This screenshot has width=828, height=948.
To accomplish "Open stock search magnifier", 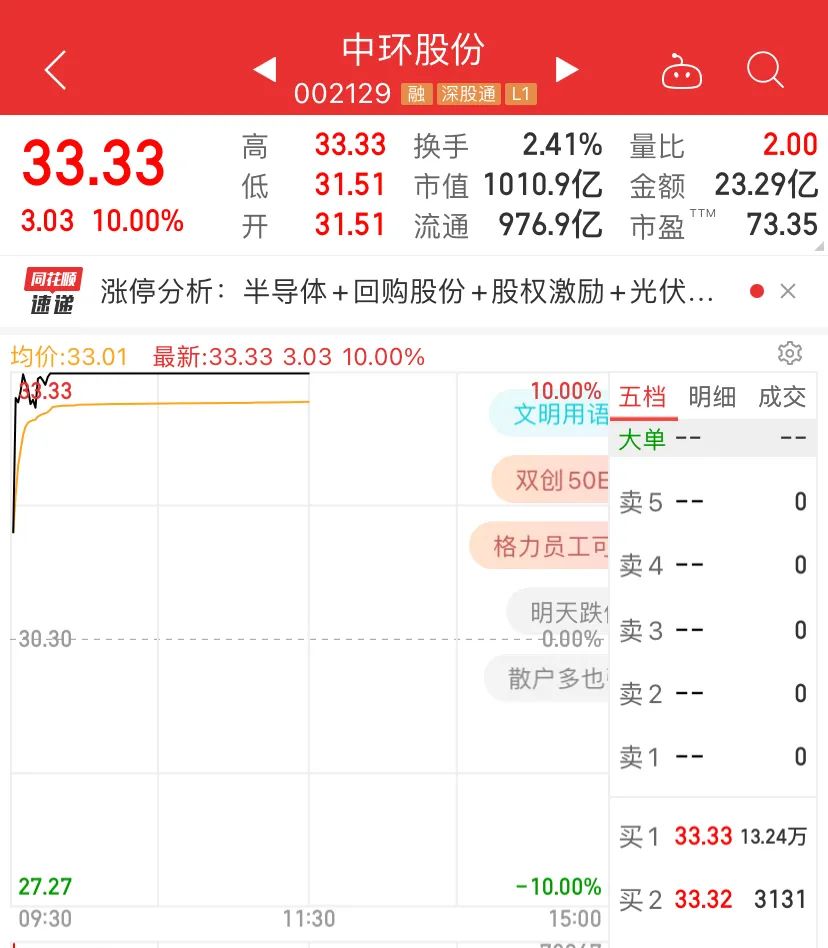I will [x=765, y=70].
